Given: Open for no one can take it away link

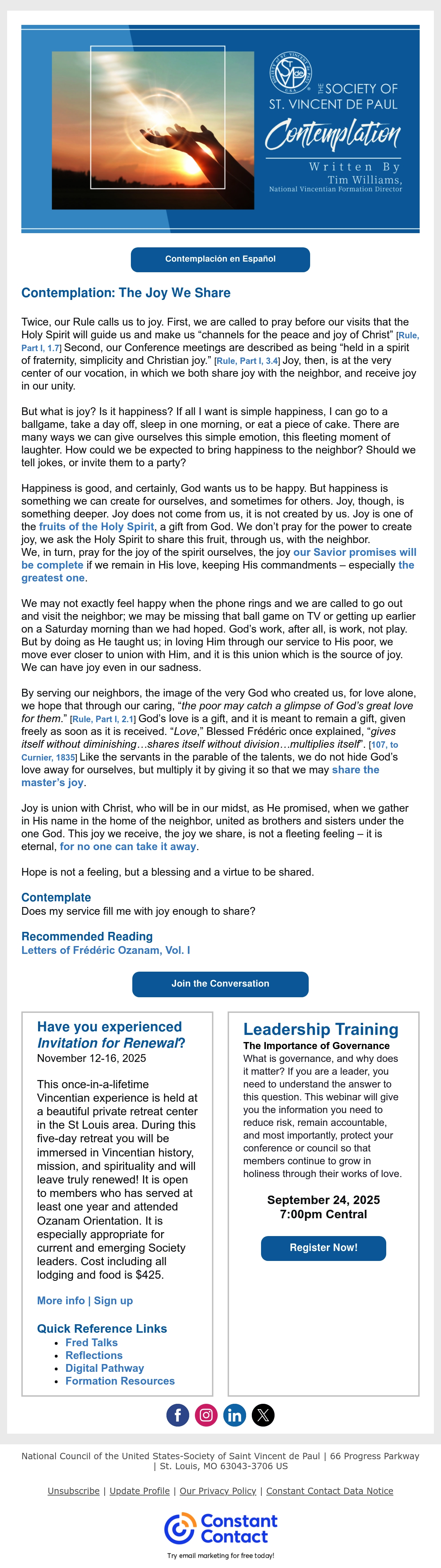Looking at the screenshot, I should (x=128, y=846).
